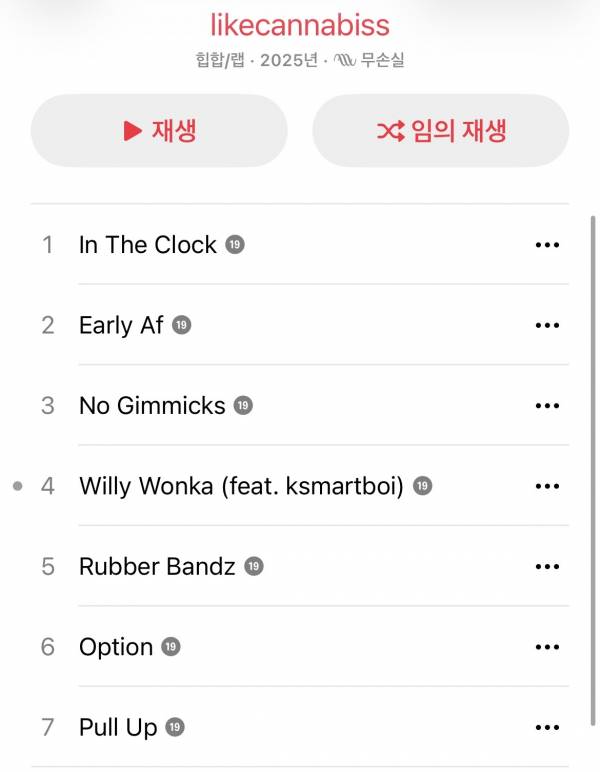This screenshot has width=600, height=772.
Task: Open the likecannabiss artist link
Action: tap(300, 25)
